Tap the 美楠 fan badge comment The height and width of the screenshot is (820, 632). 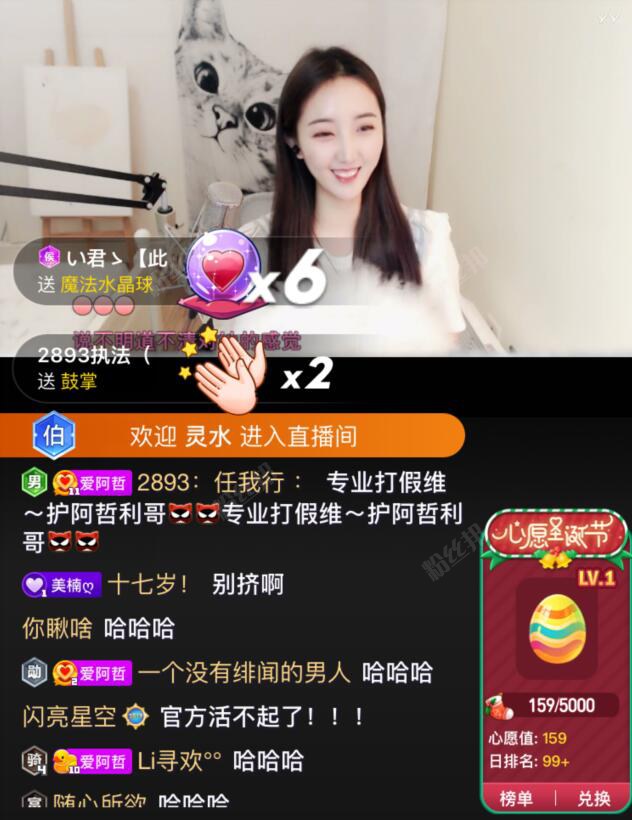[62, 585]
